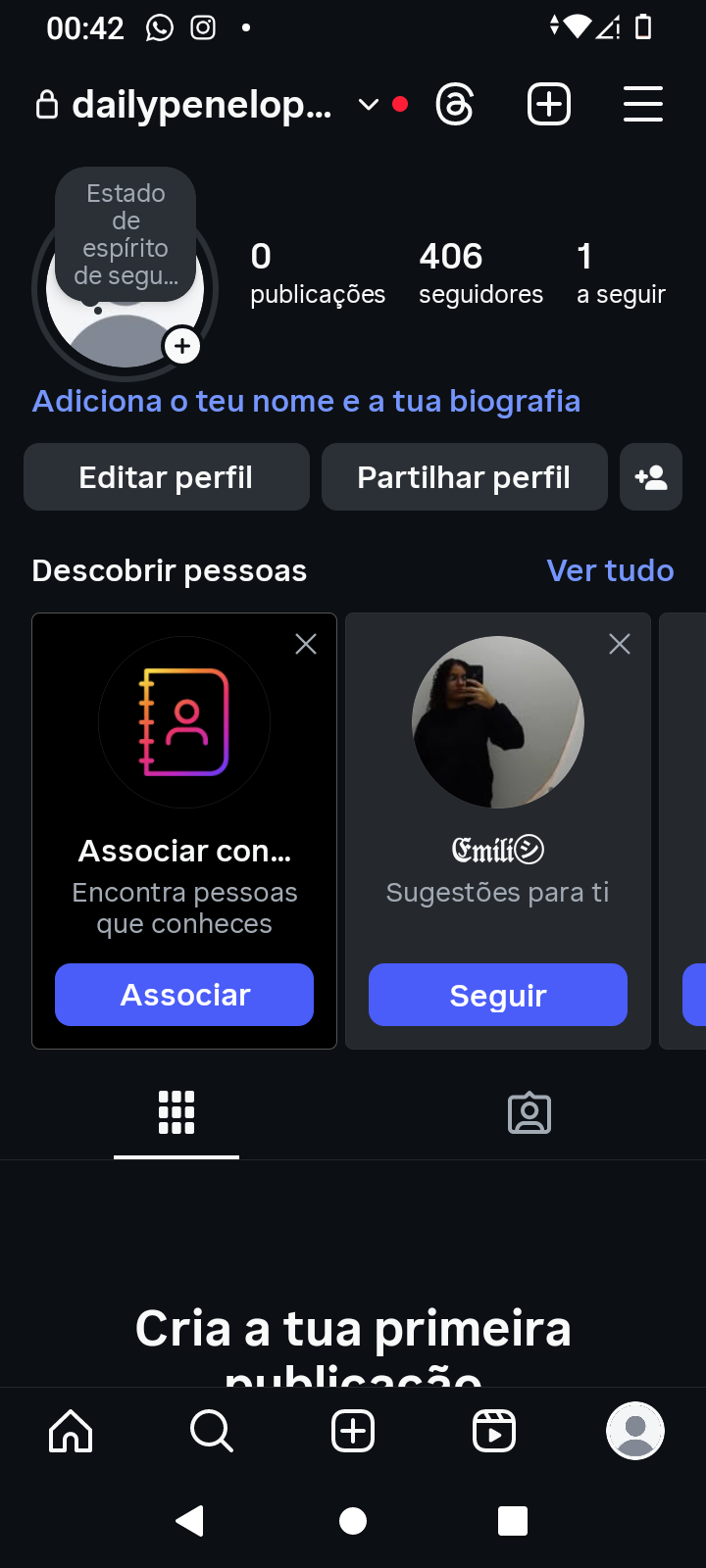706x1568 pixels.
Task: Go to the Home feed tab
Action: click(x=71, y=1432)
